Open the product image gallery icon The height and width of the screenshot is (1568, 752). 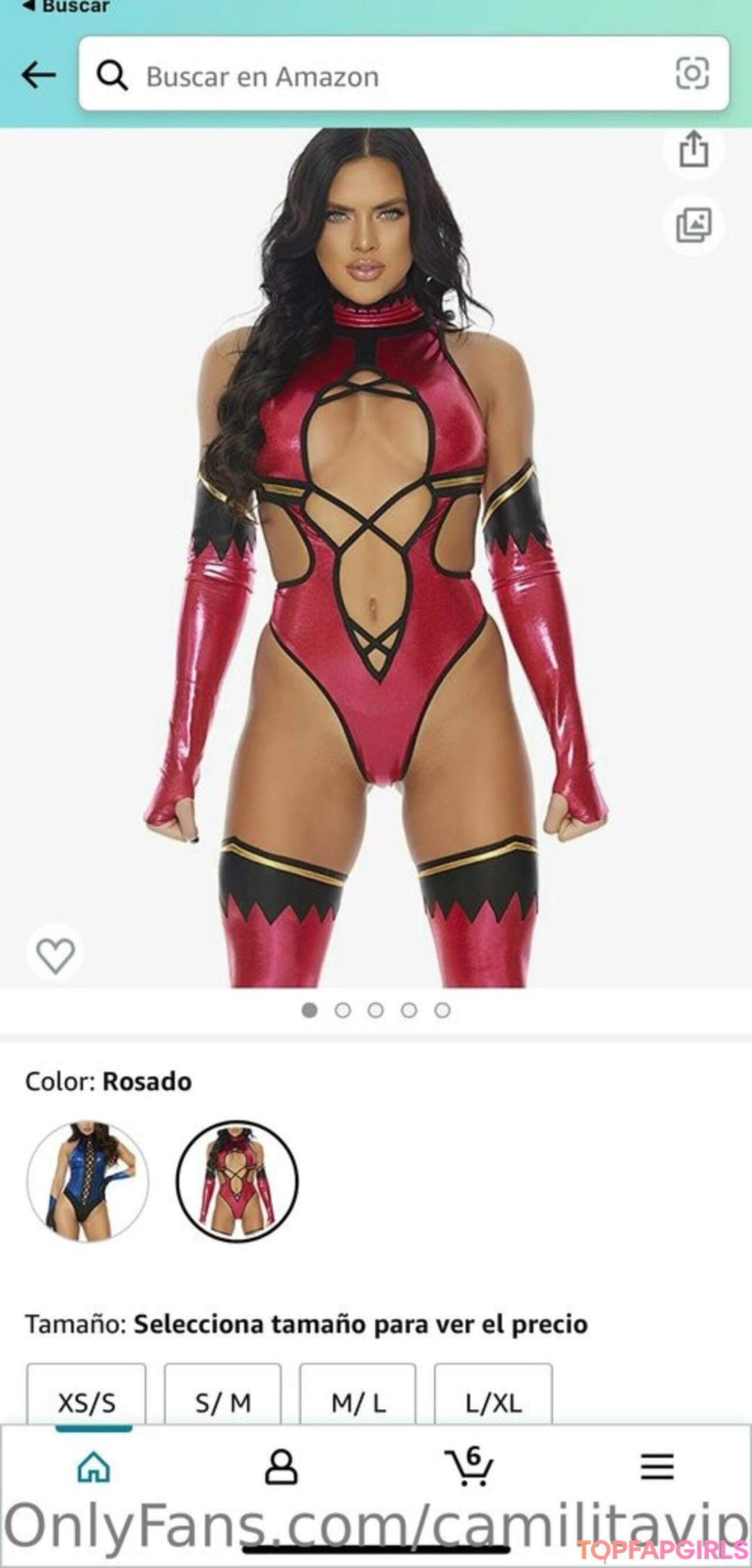[x=694, y=225]
